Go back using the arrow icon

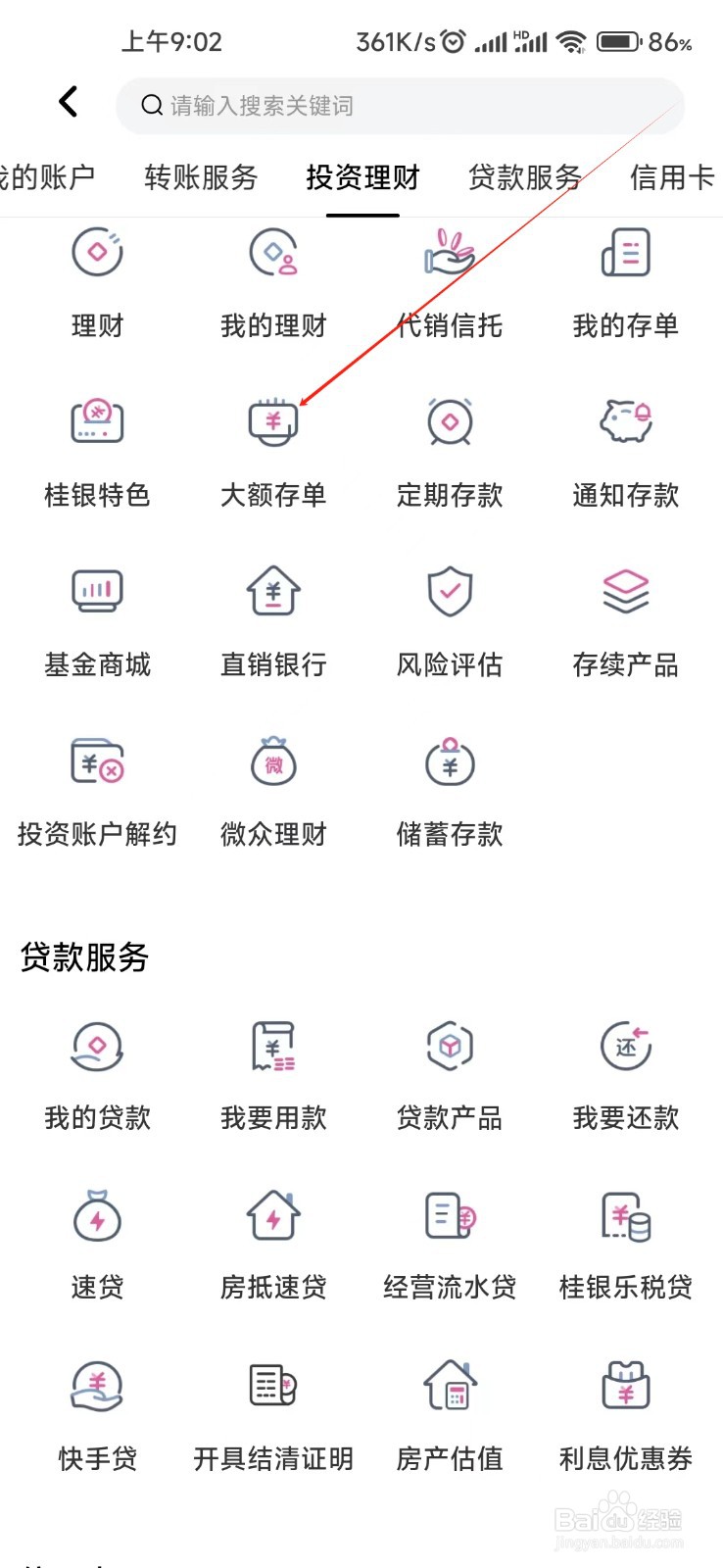click(68, 101)
